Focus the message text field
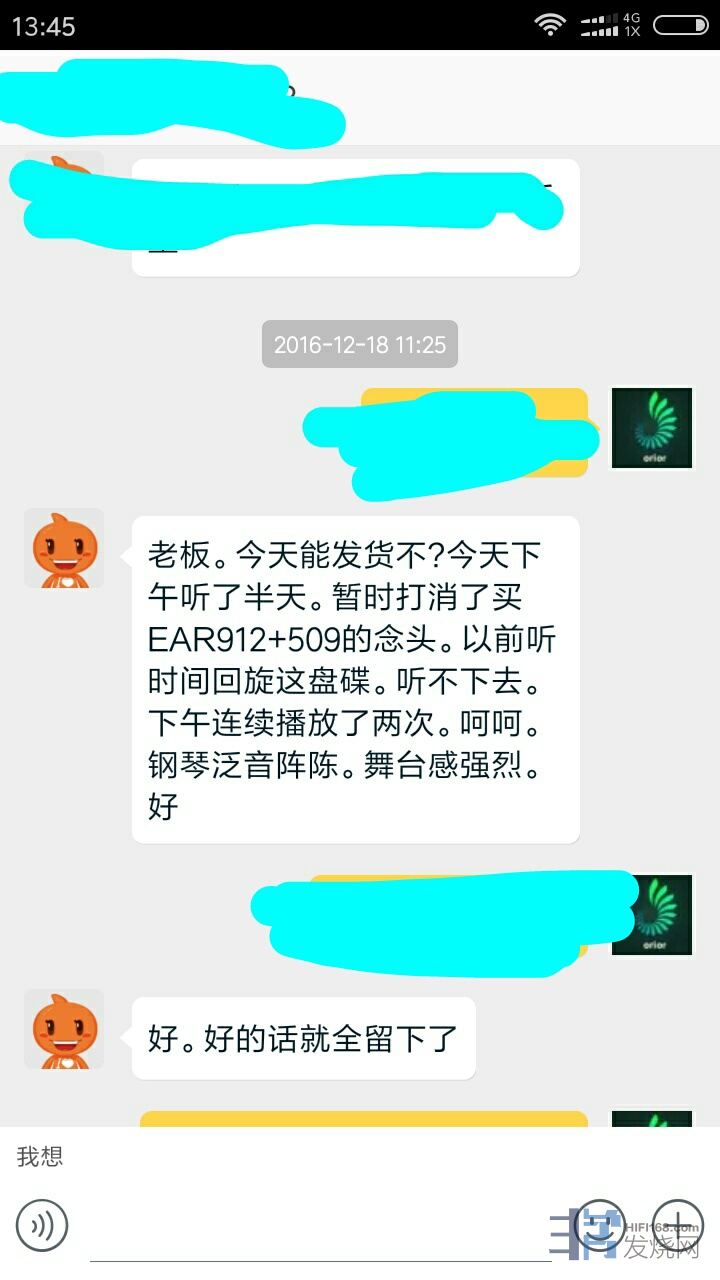The width and height of the screenshot is (720, 1280). pyautogui.click(x=320, y=1225)
